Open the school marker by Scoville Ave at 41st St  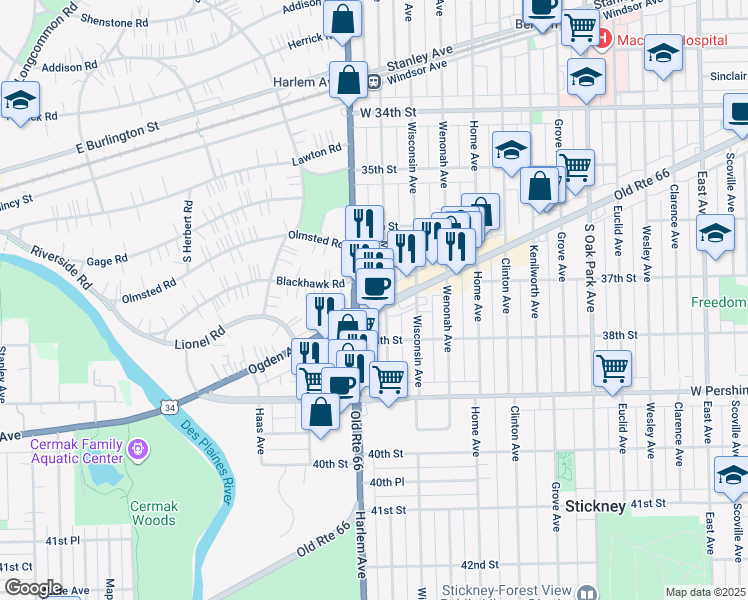click(x=733, y=476)
